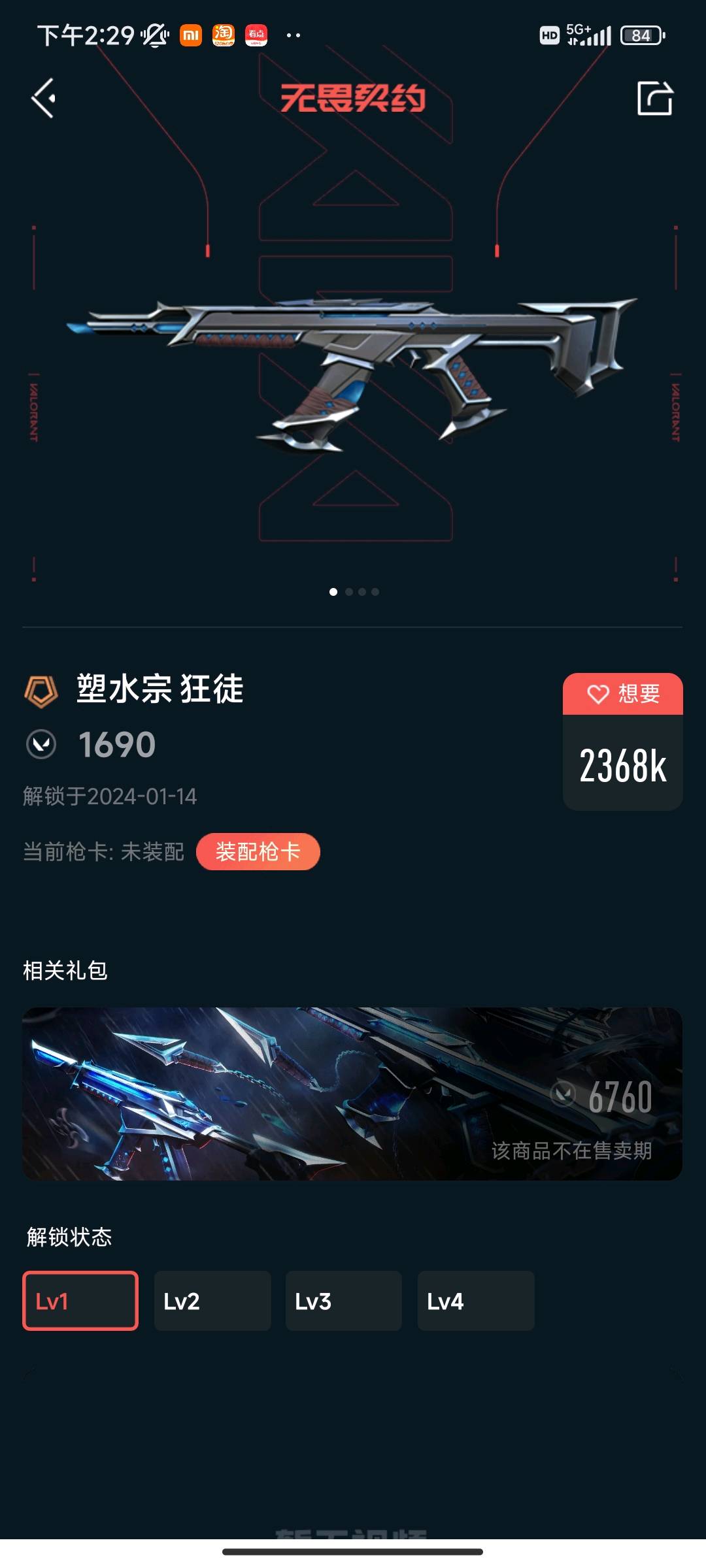Tap the weapon image carousel dots

pyautogui.click(x=354, y=592)
